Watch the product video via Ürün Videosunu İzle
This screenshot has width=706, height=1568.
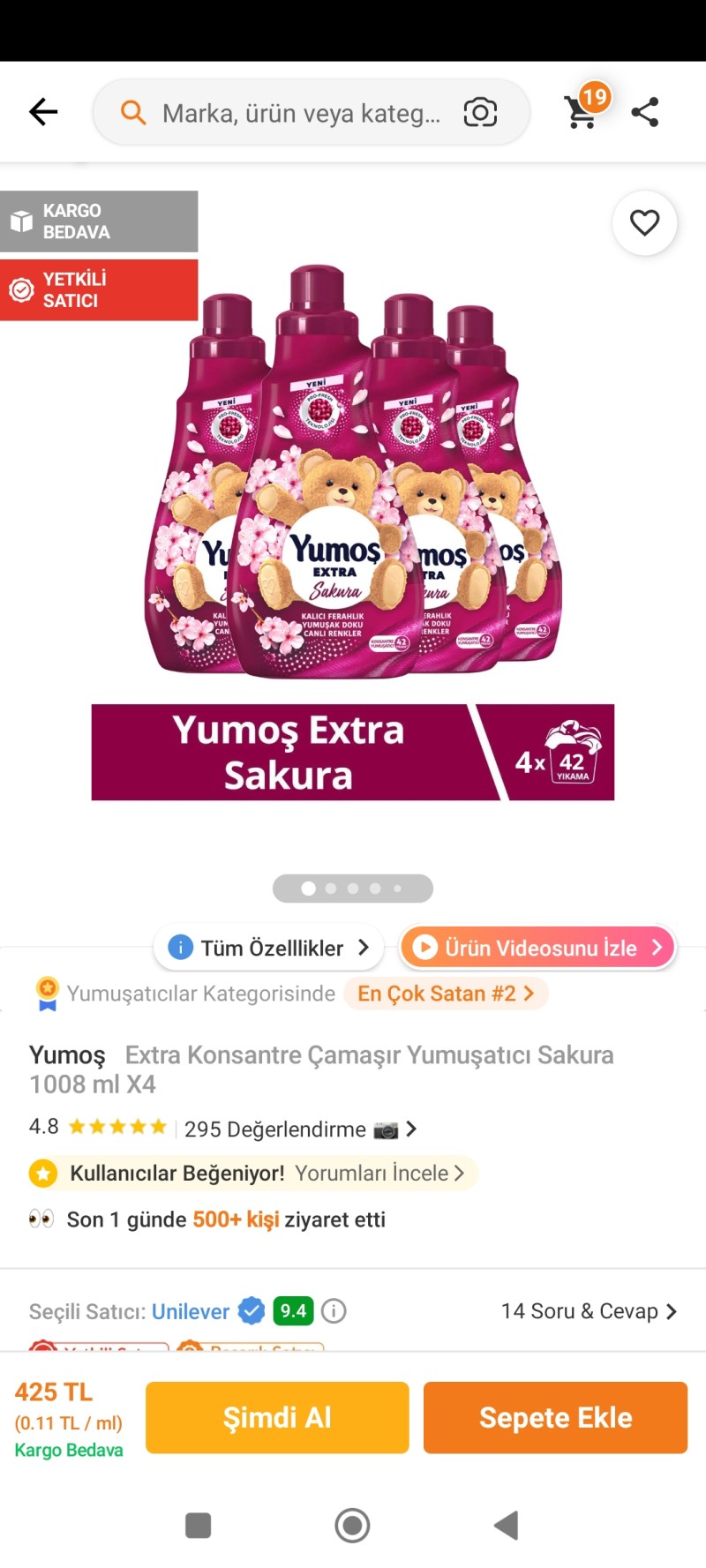tap(538, 948)
